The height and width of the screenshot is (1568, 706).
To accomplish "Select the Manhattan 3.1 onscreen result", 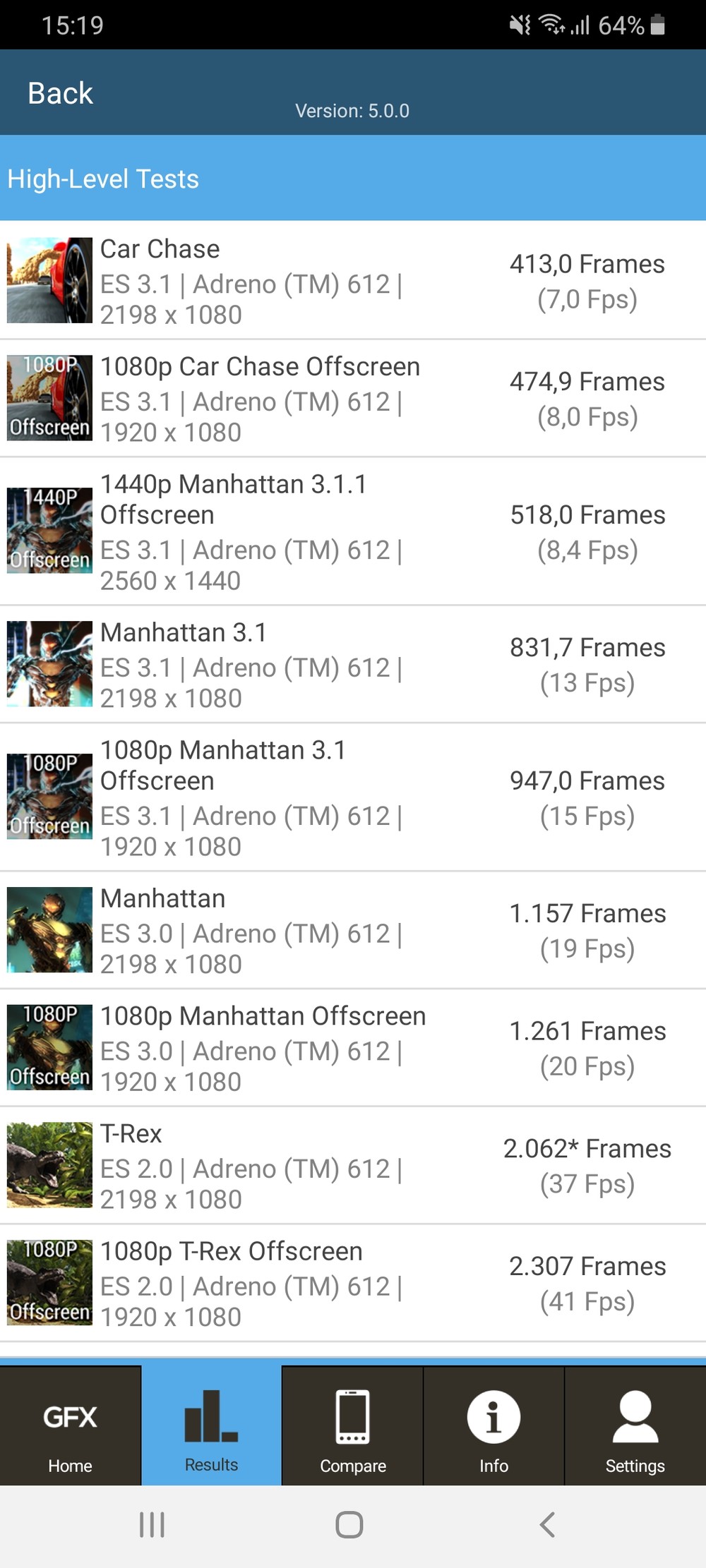I will pyautogui.click(x=353, y=664).
